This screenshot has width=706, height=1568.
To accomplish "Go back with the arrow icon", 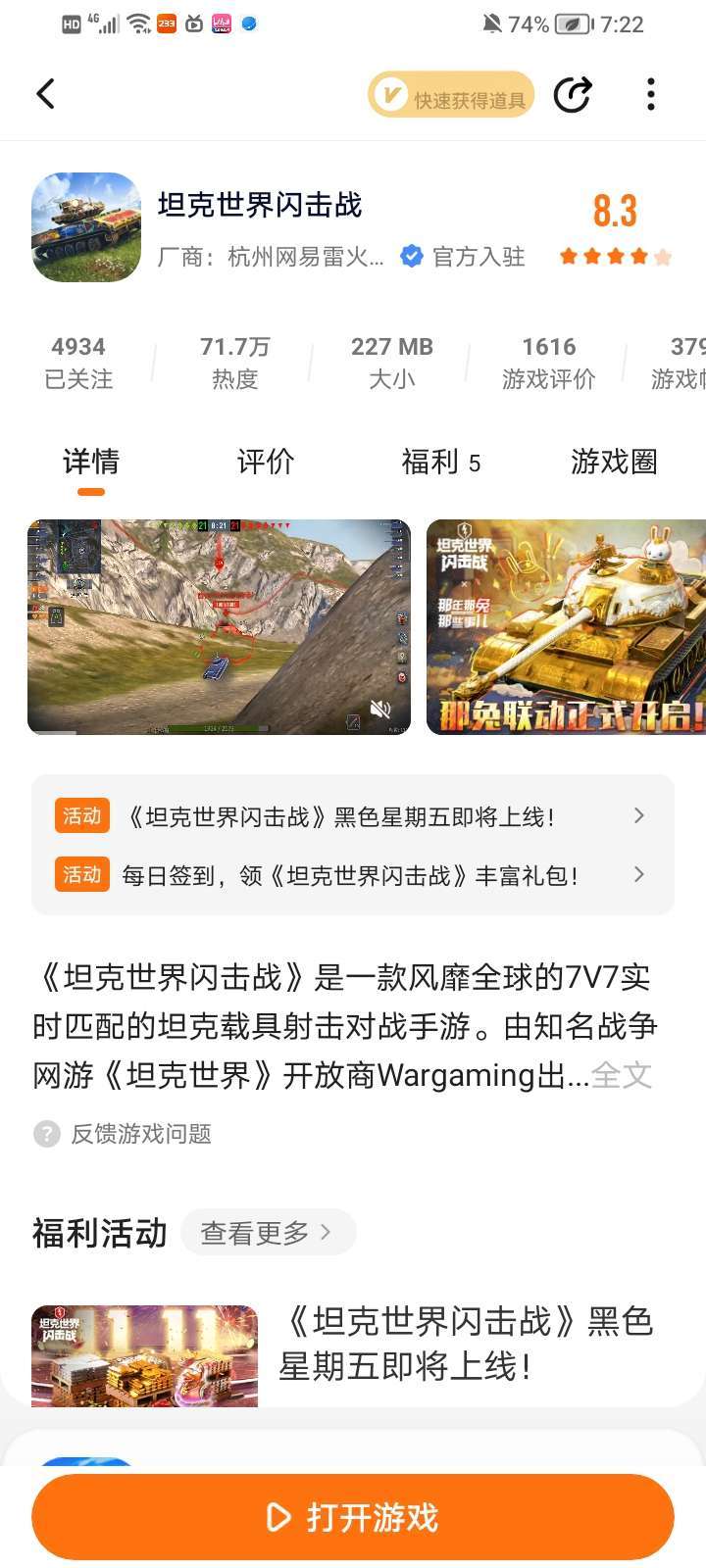I will [x=46, y=94].
